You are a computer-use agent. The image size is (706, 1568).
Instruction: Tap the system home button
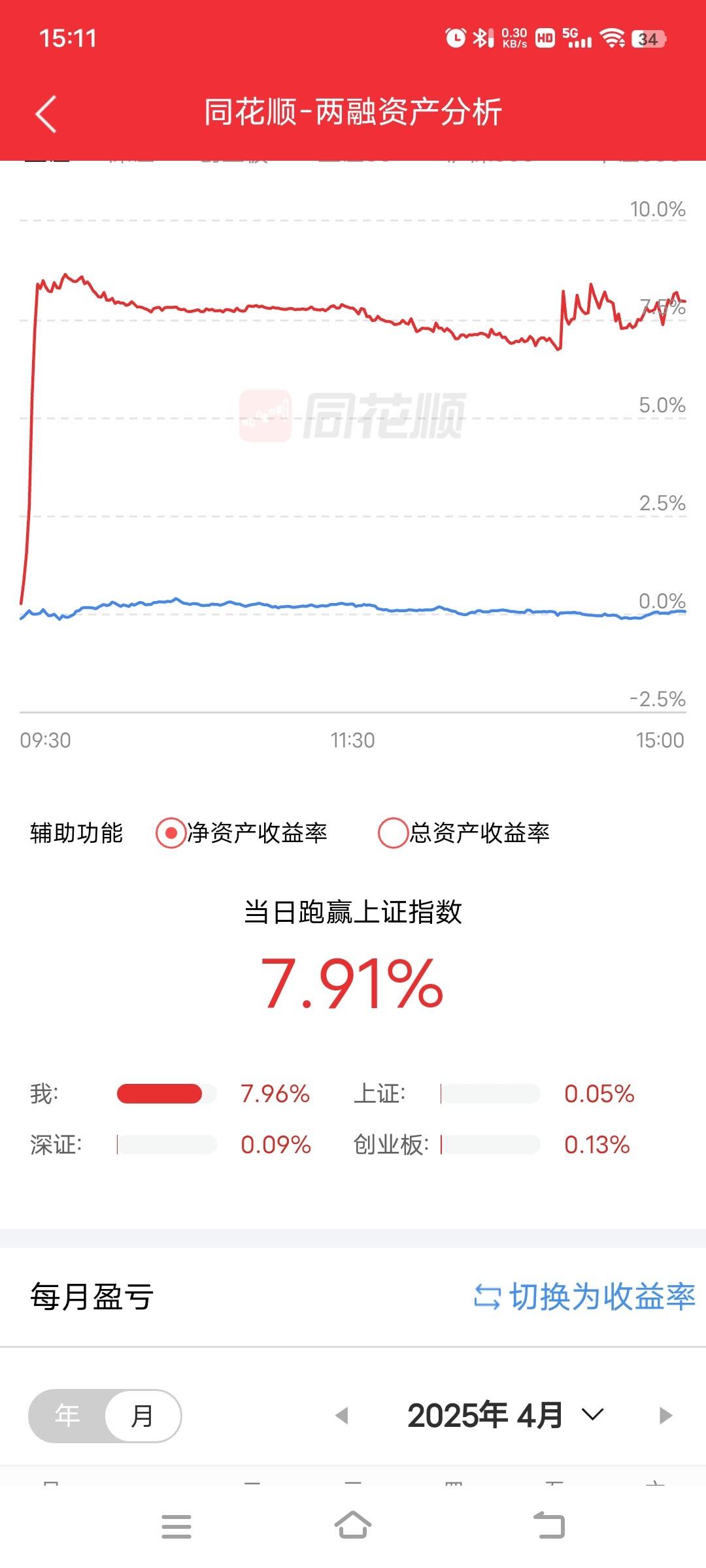click(353, 1526)
